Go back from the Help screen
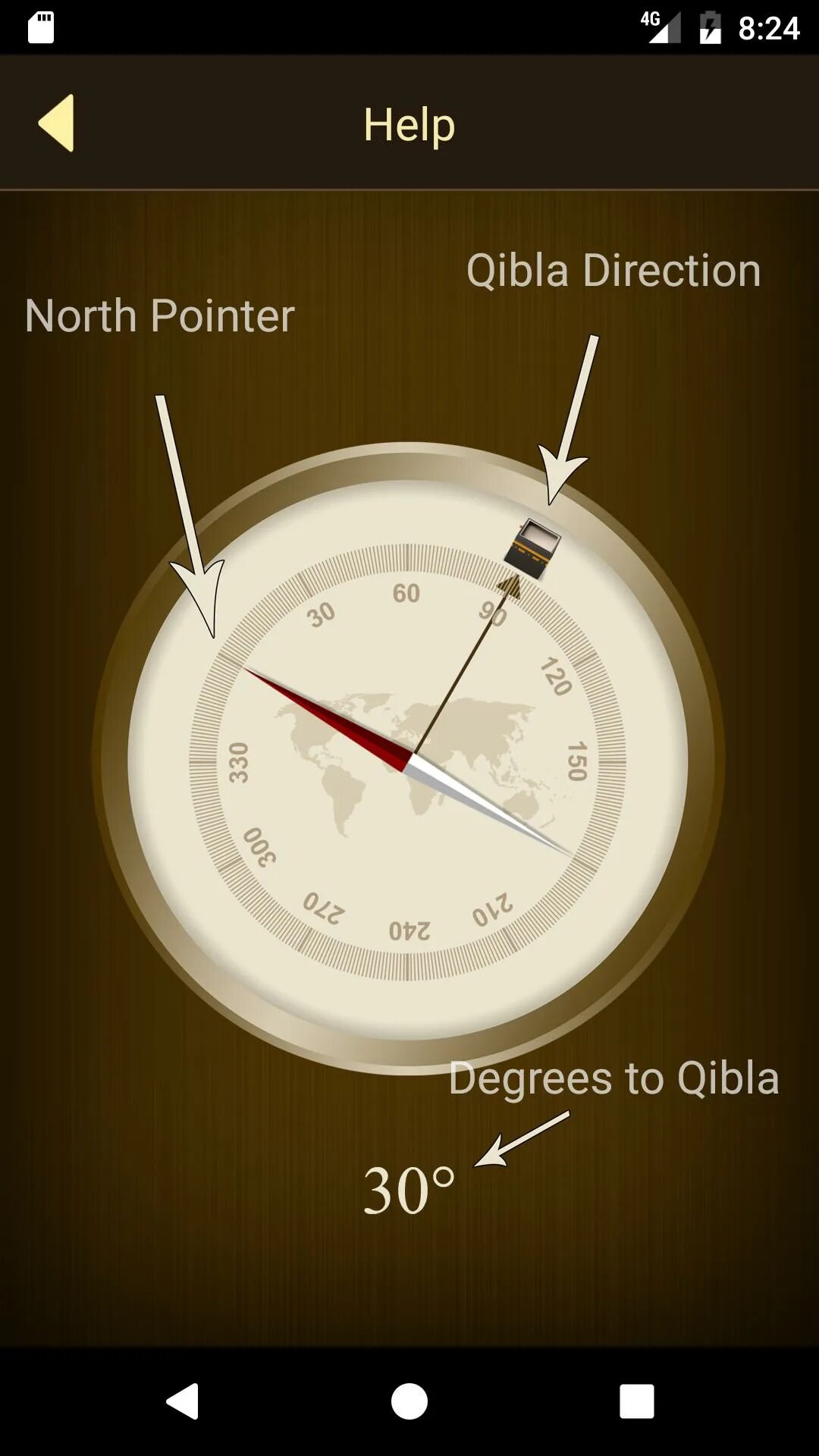819x1456 pixels. (x=58, y=123)
